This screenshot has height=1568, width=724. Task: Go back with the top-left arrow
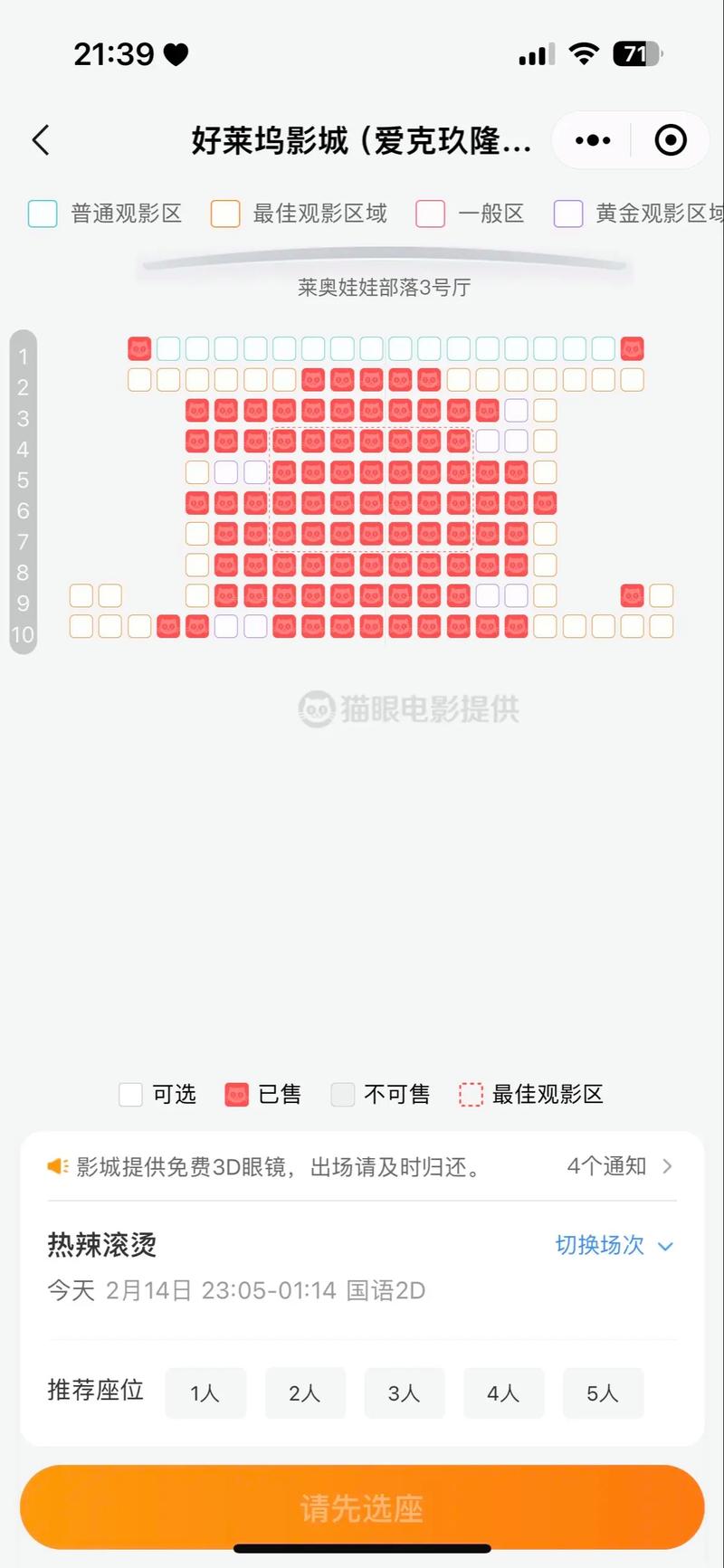tap(41, 140)
